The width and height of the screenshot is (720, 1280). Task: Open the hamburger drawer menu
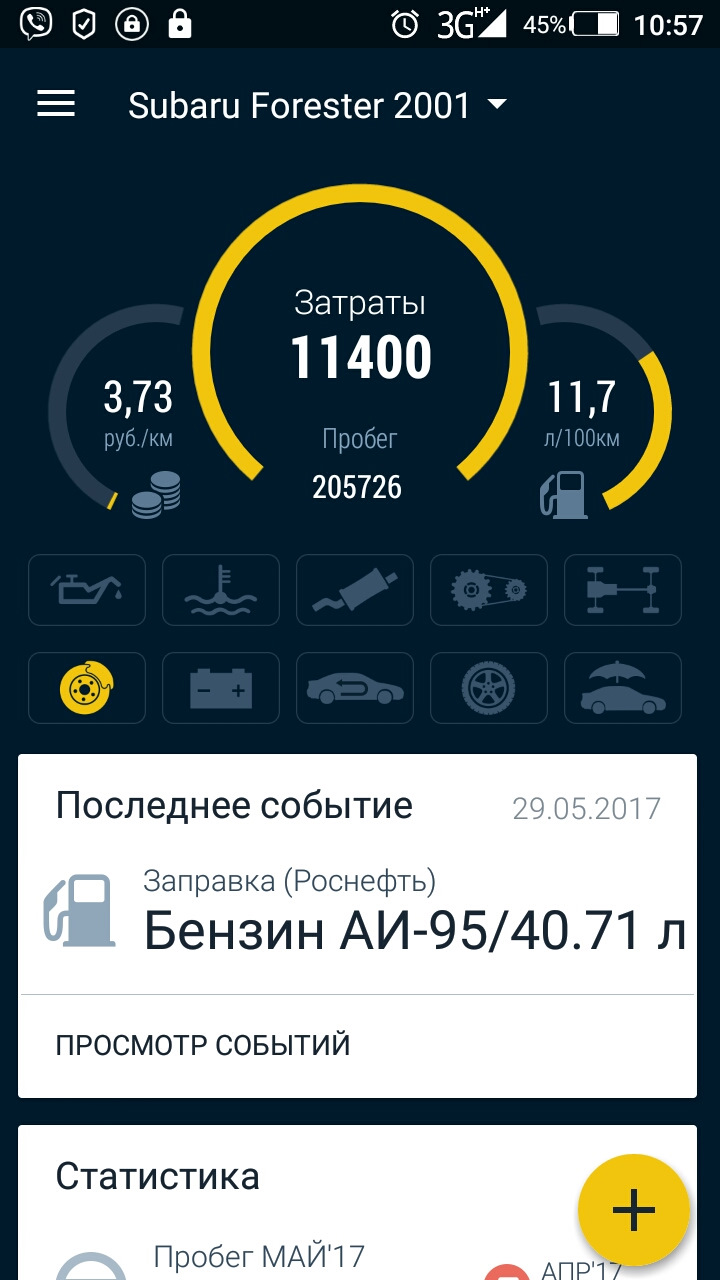click(x=56, y=104)
